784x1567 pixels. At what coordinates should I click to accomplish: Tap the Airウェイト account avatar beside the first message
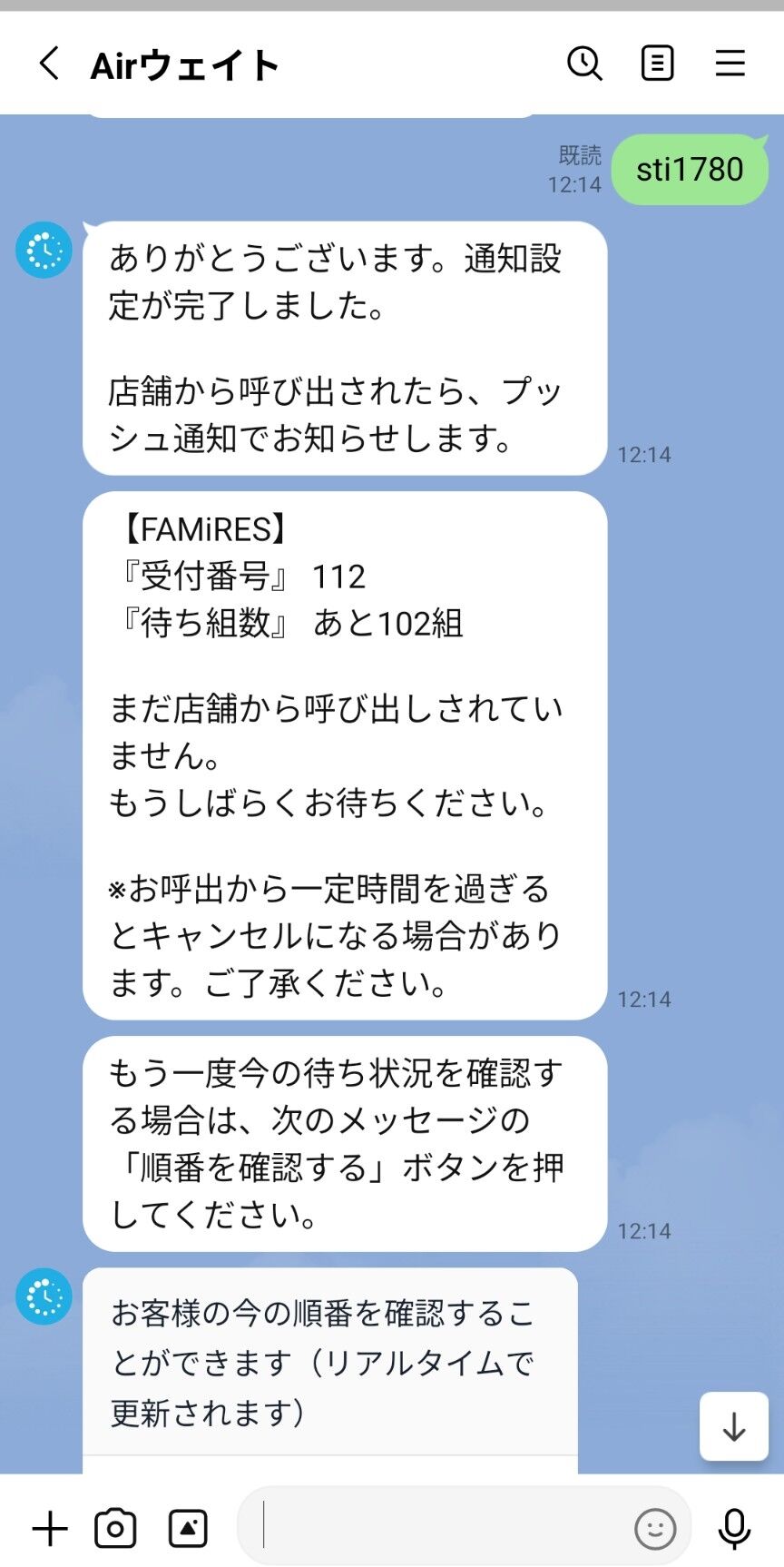(x=44, y=250)
